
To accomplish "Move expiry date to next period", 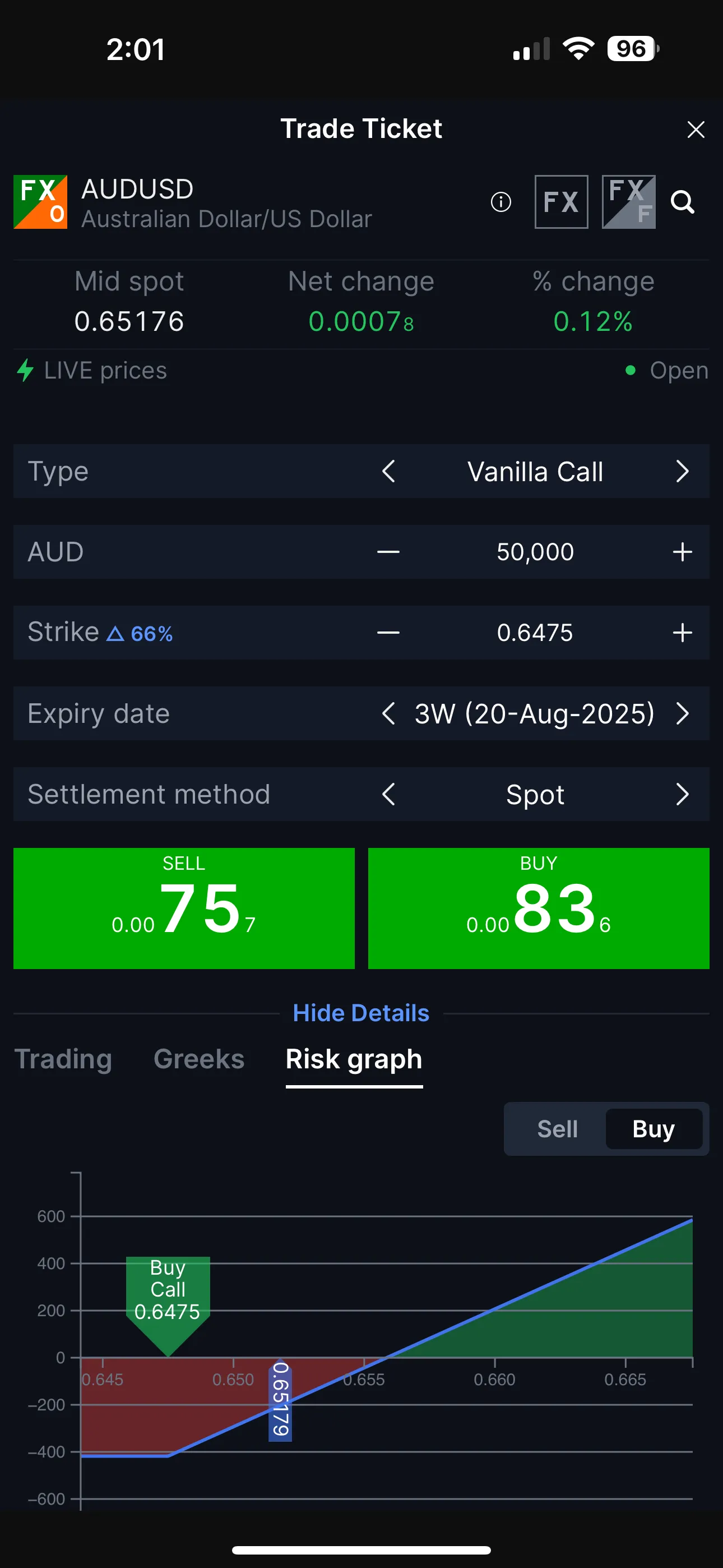I will point(682,713).
